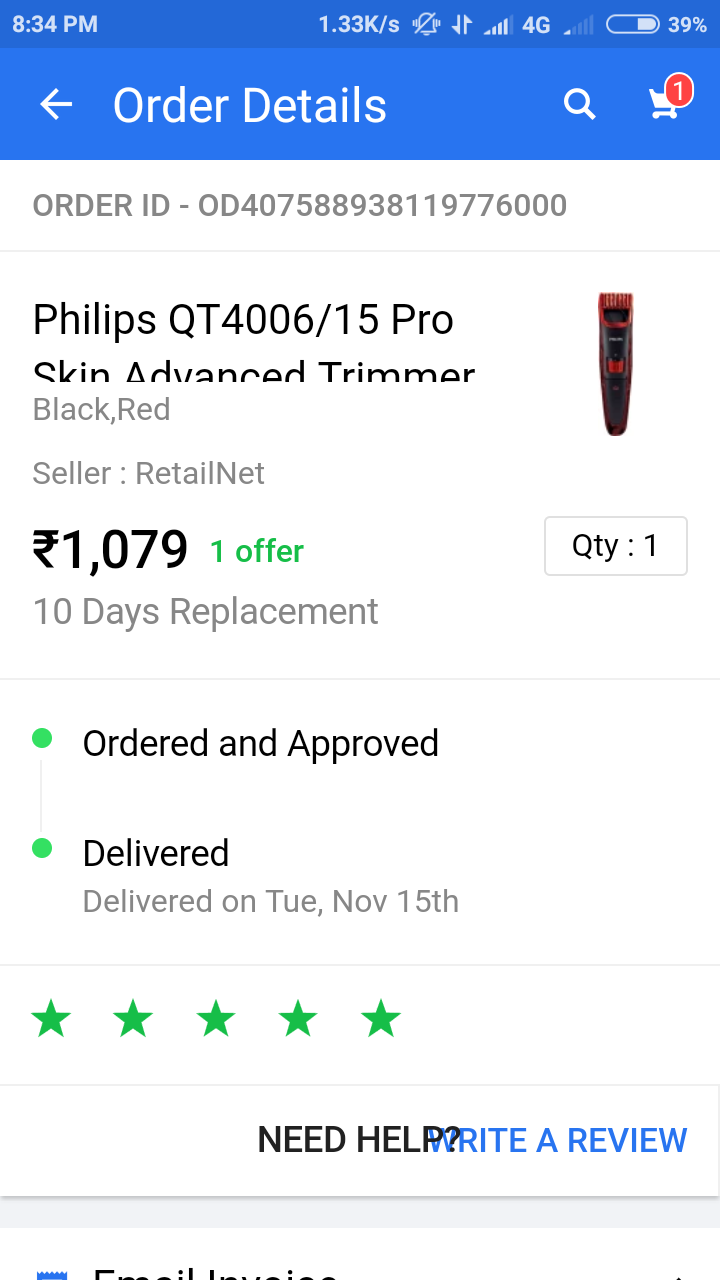Screen dimensions: 720x1280
Task: Select the first rating star
Action: (51, 1021)
